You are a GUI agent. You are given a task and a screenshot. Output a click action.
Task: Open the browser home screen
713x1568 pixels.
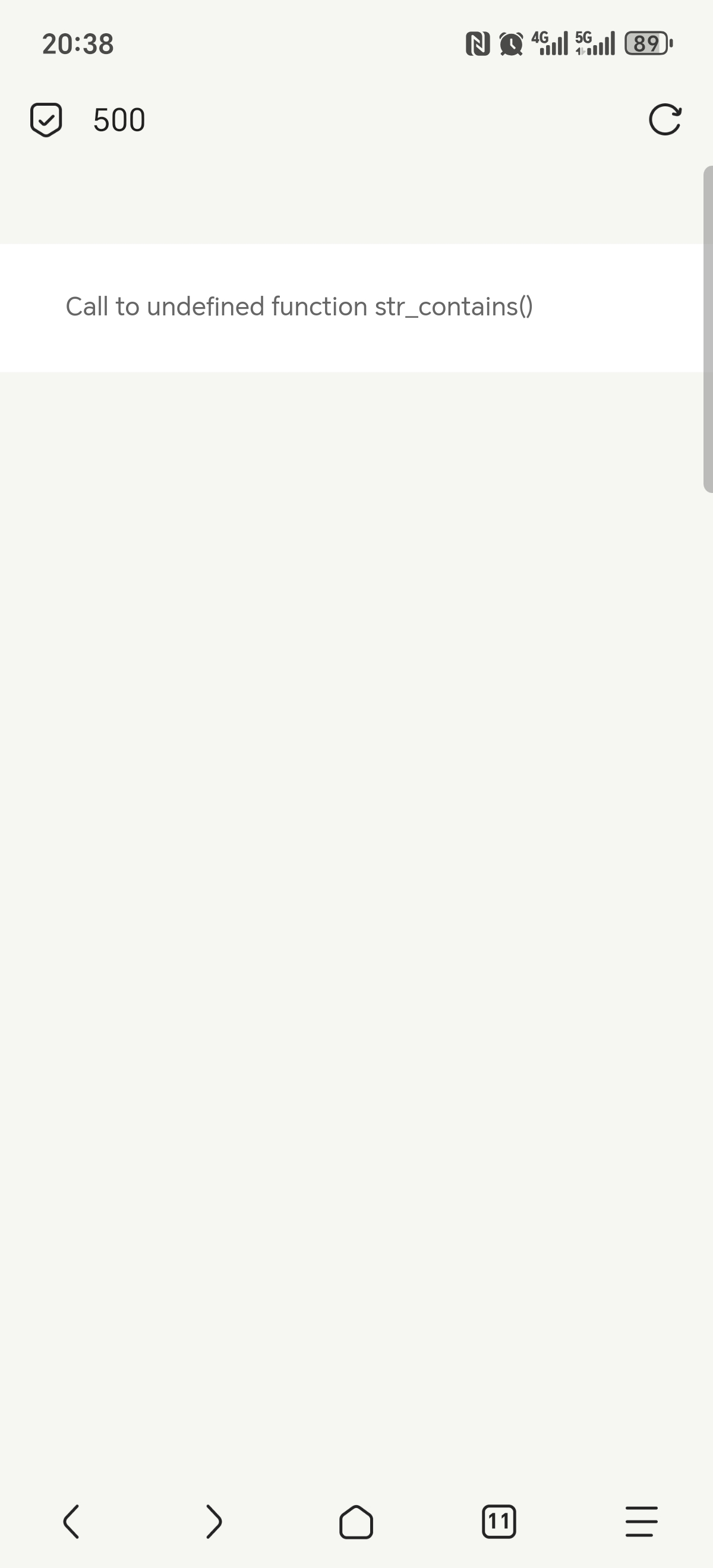point(356,1522)
